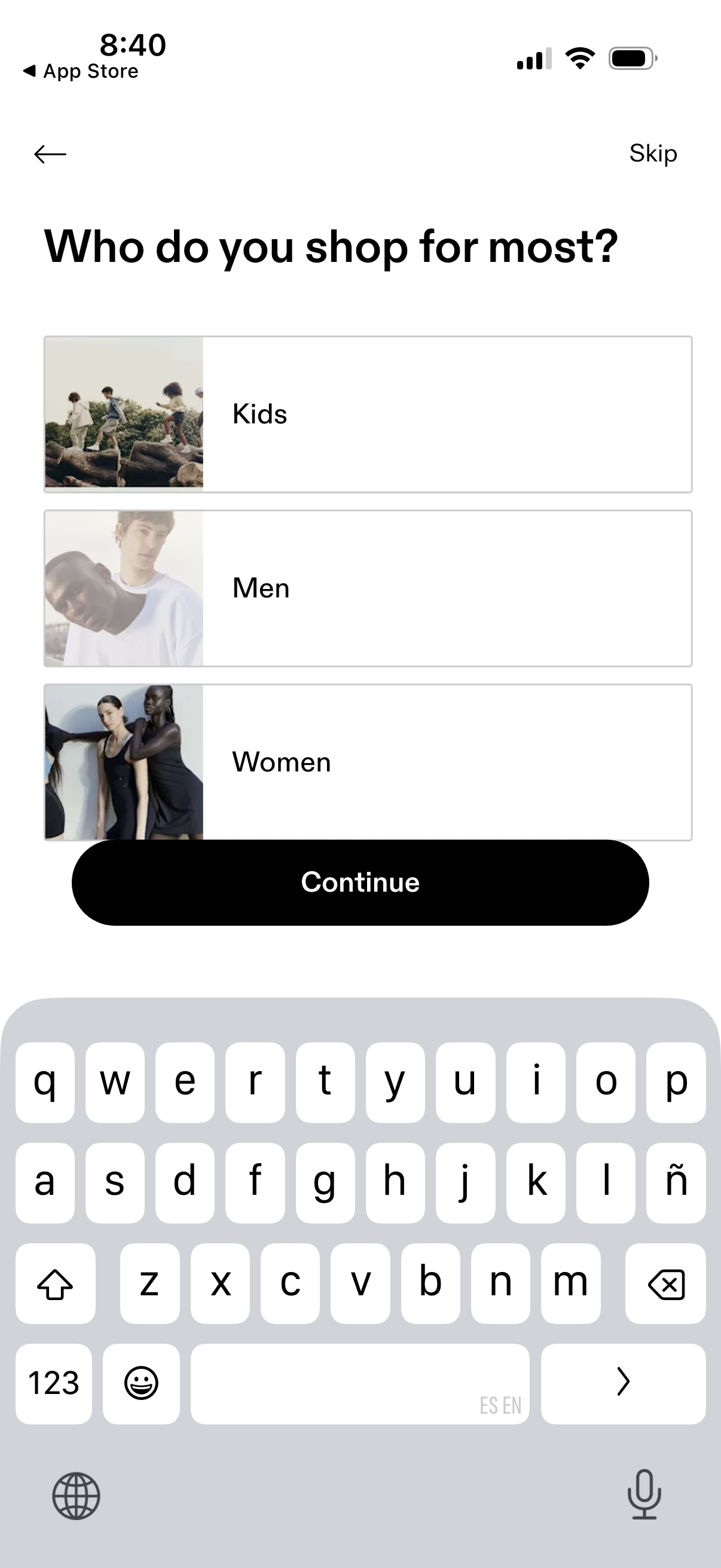Tap the Kids category photo thumbnail

point(123,414)
